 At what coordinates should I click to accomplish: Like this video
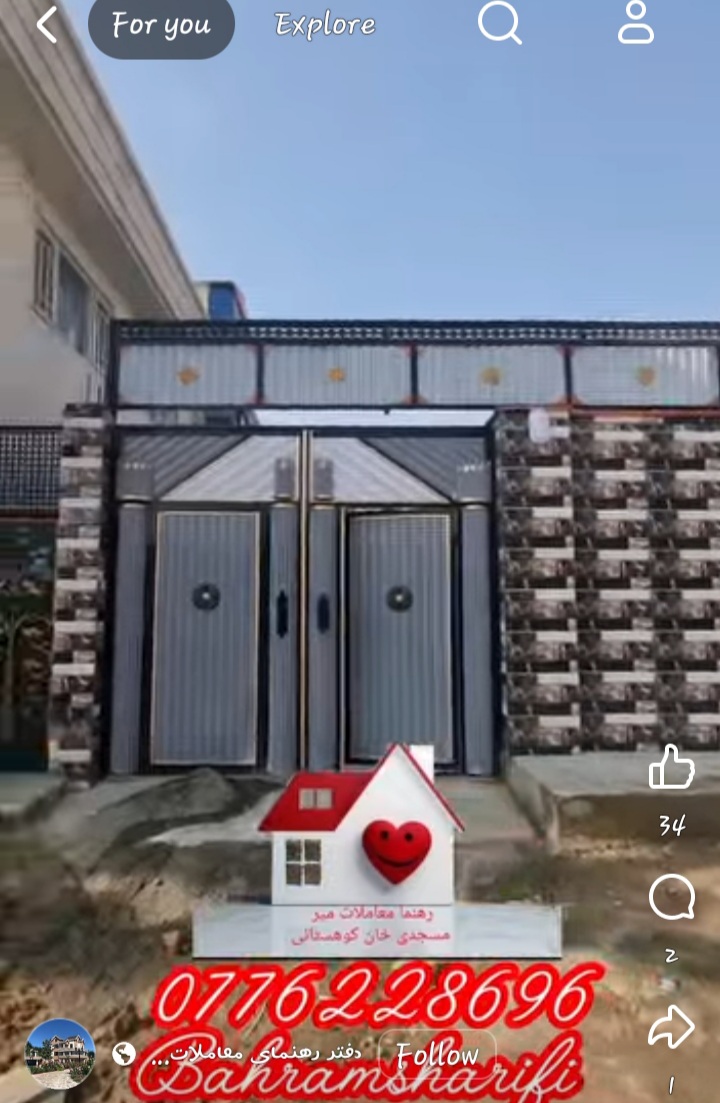[x=671, y=768]
